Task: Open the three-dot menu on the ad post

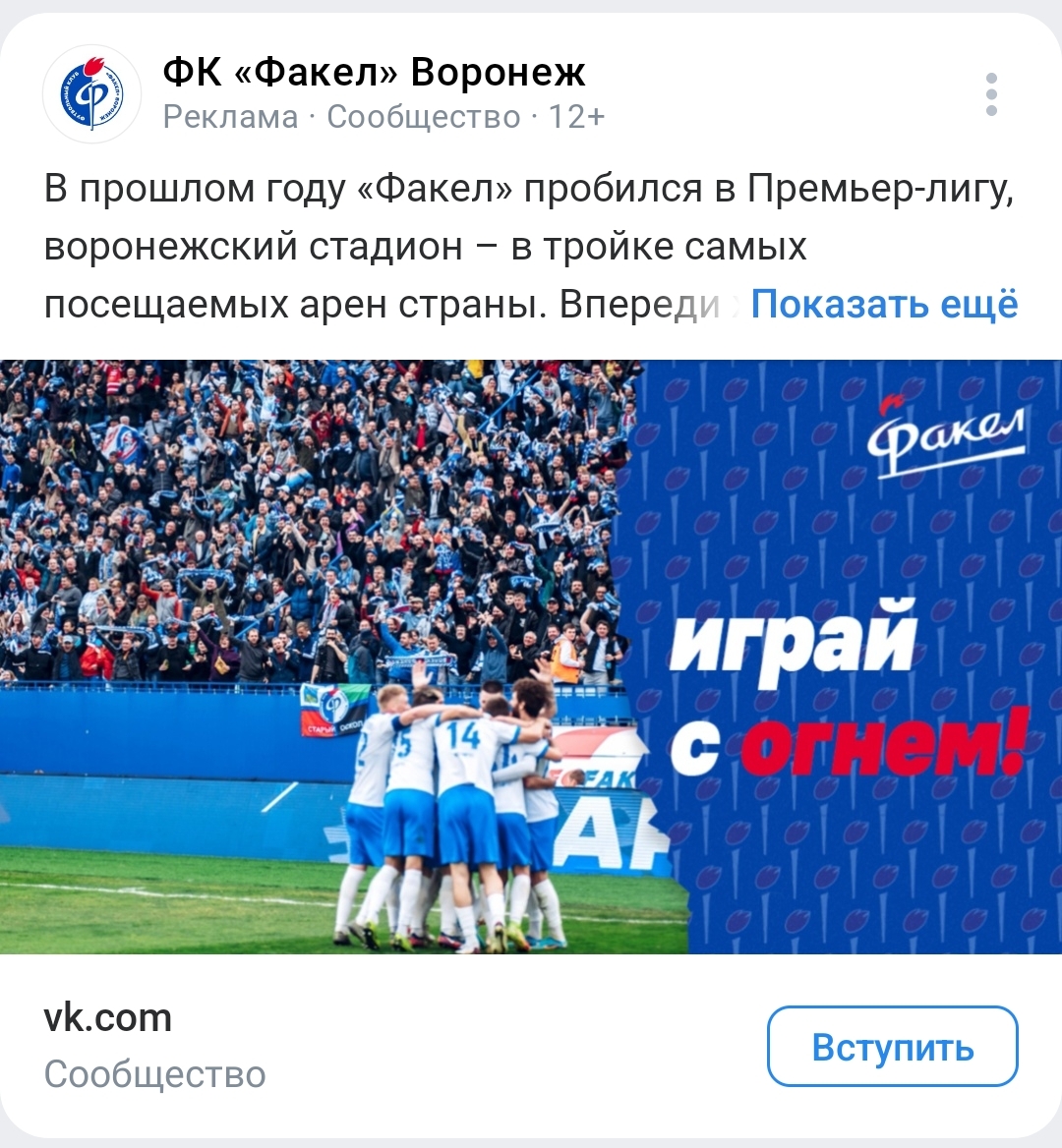Action: 991,95
